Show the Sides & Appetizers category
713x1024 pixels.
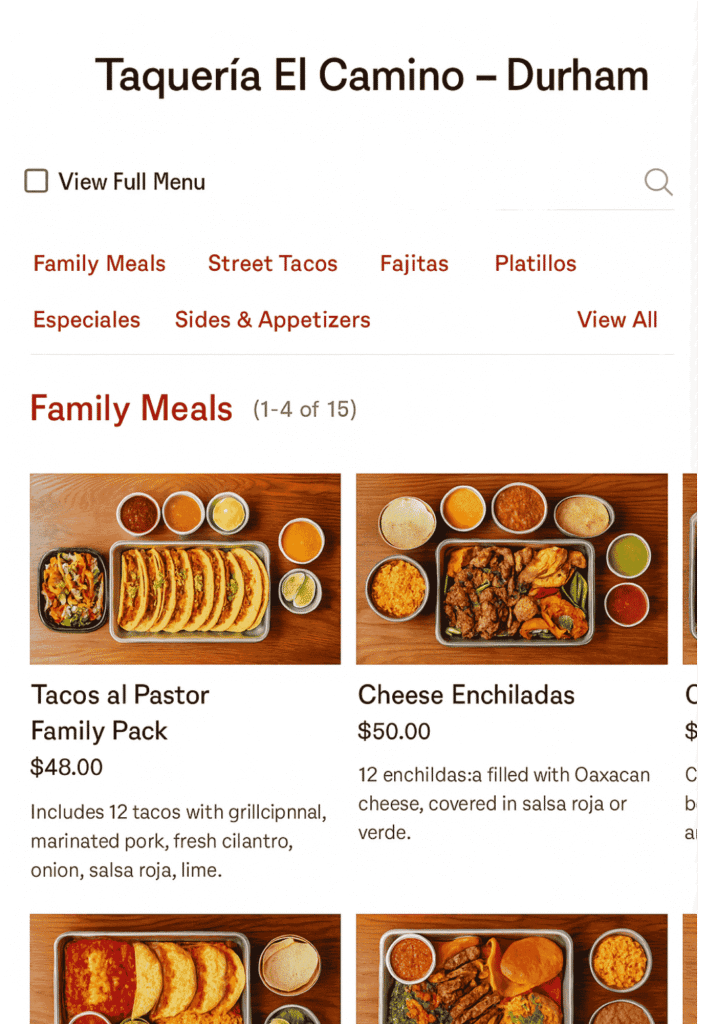[272, 320]
